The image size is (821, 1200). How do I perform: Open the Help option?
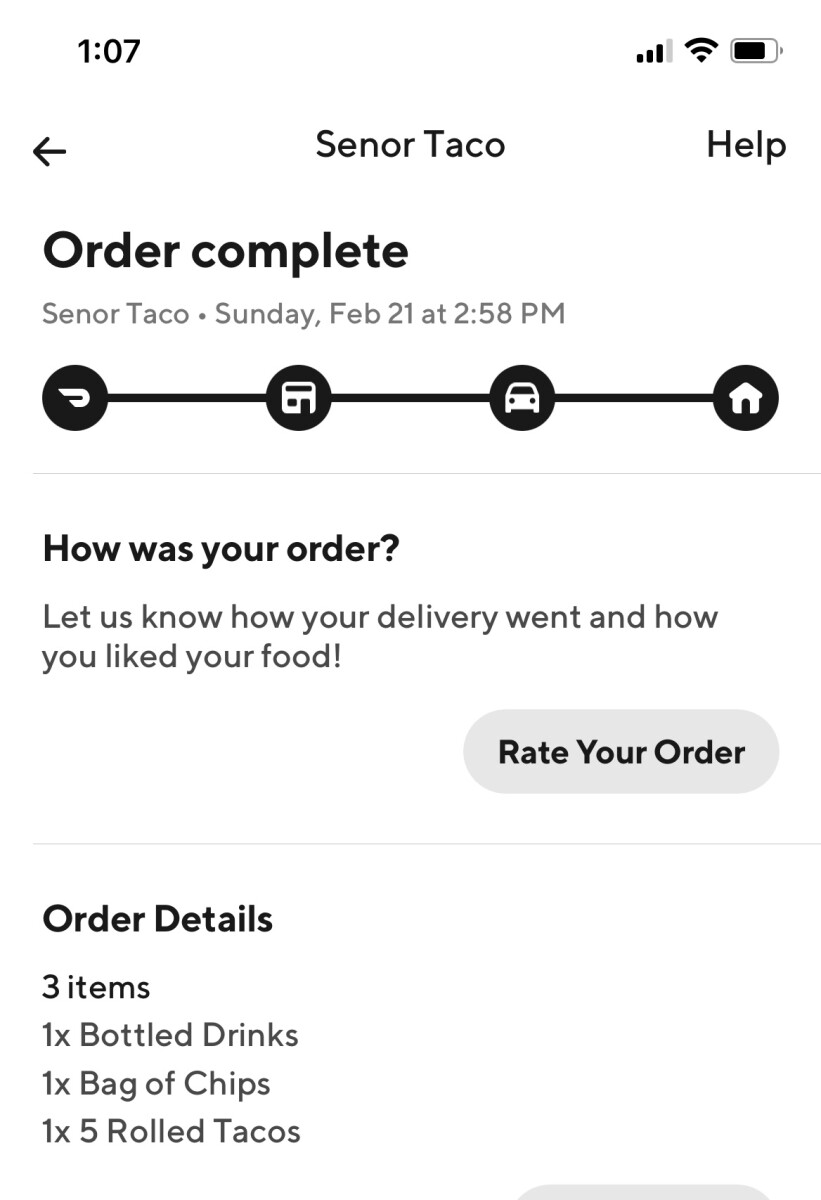pos(745,146)
